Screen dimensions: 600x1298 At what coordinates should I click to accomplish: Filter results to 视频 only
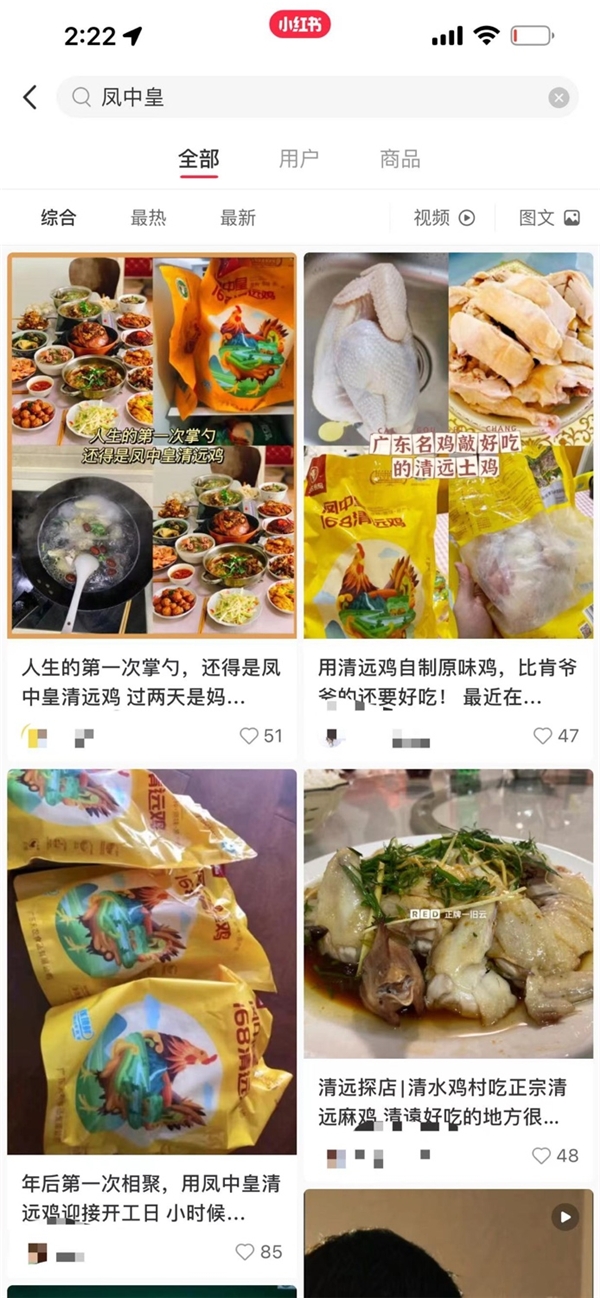[444, 217]
